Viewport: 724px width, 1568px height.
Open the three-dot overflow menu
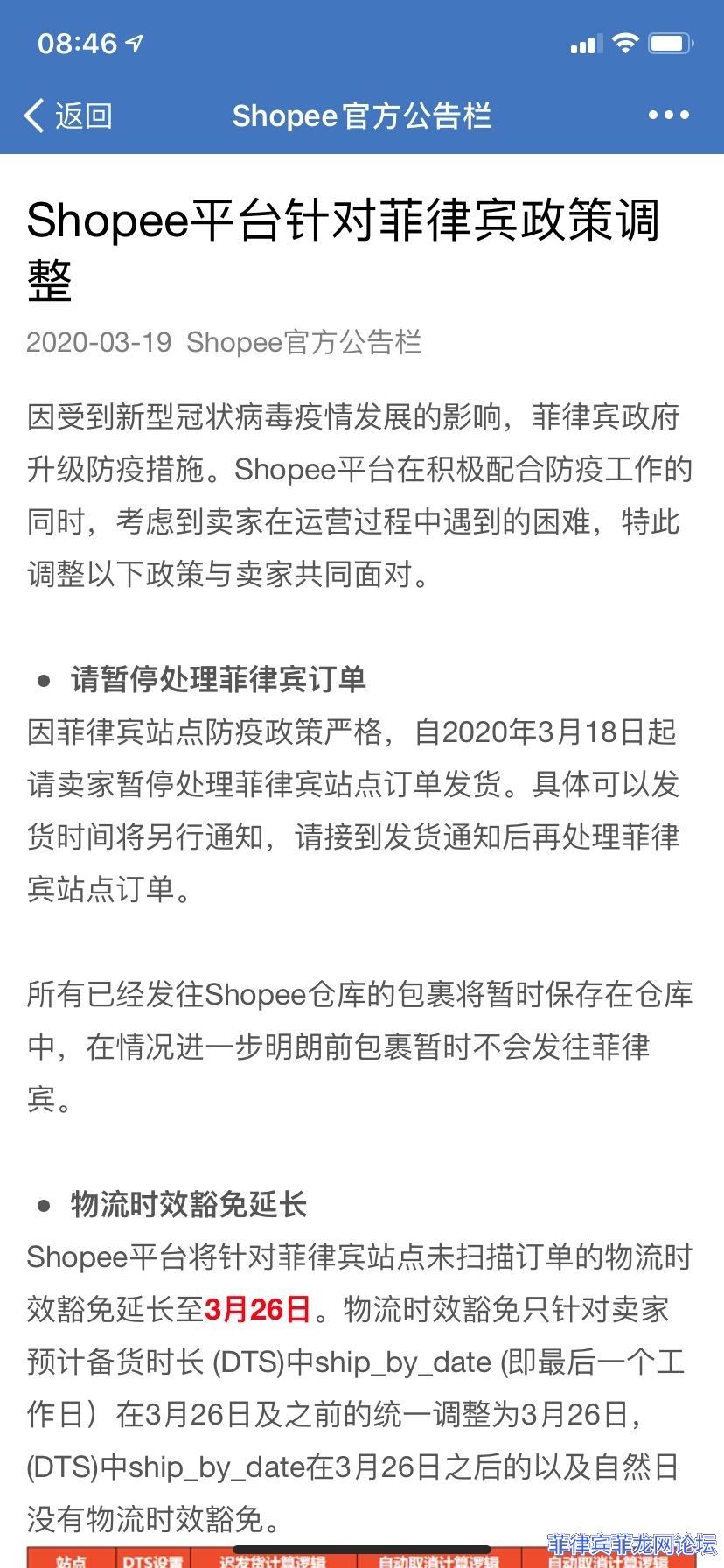point(668,115)
